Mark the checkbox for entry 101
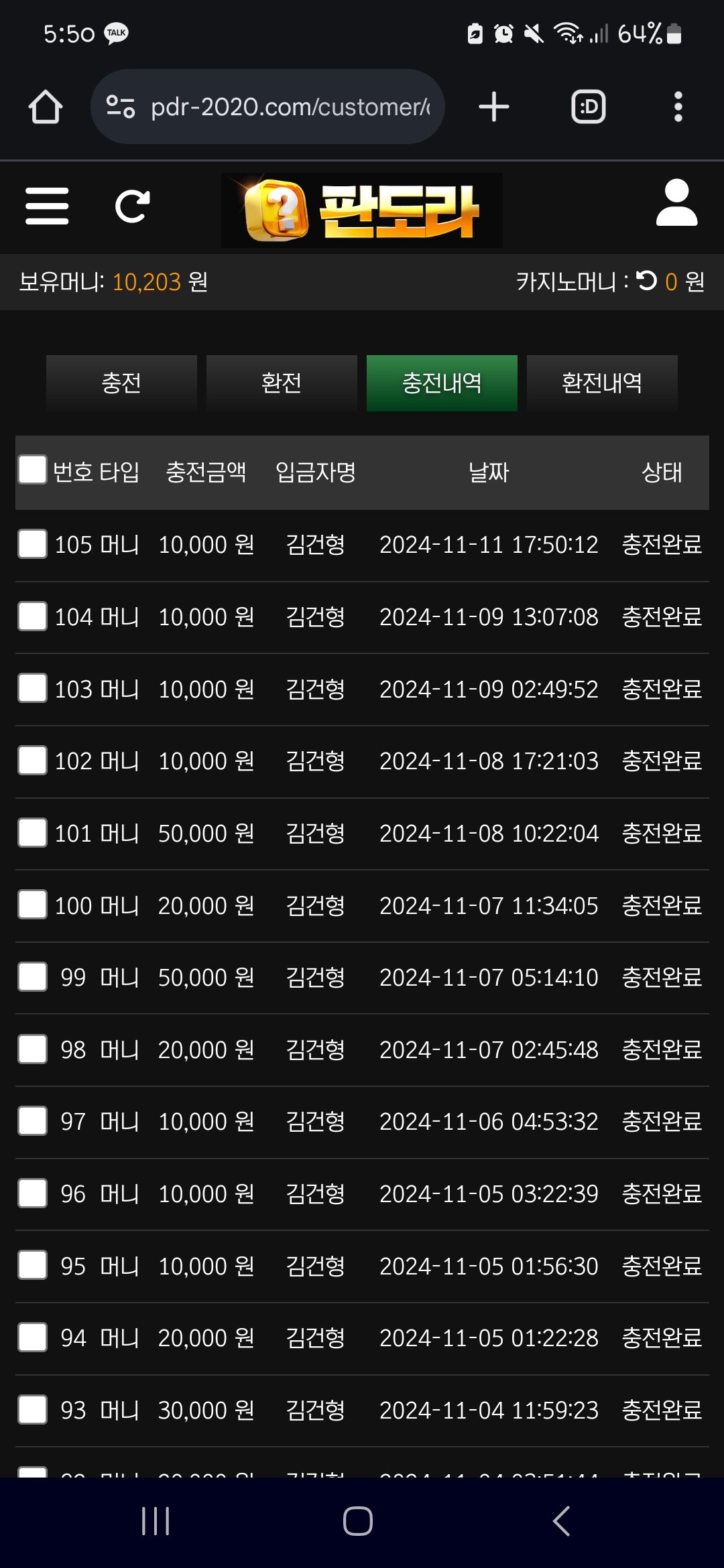Viewport: 724px width, 1568px height. pos(32,832)
